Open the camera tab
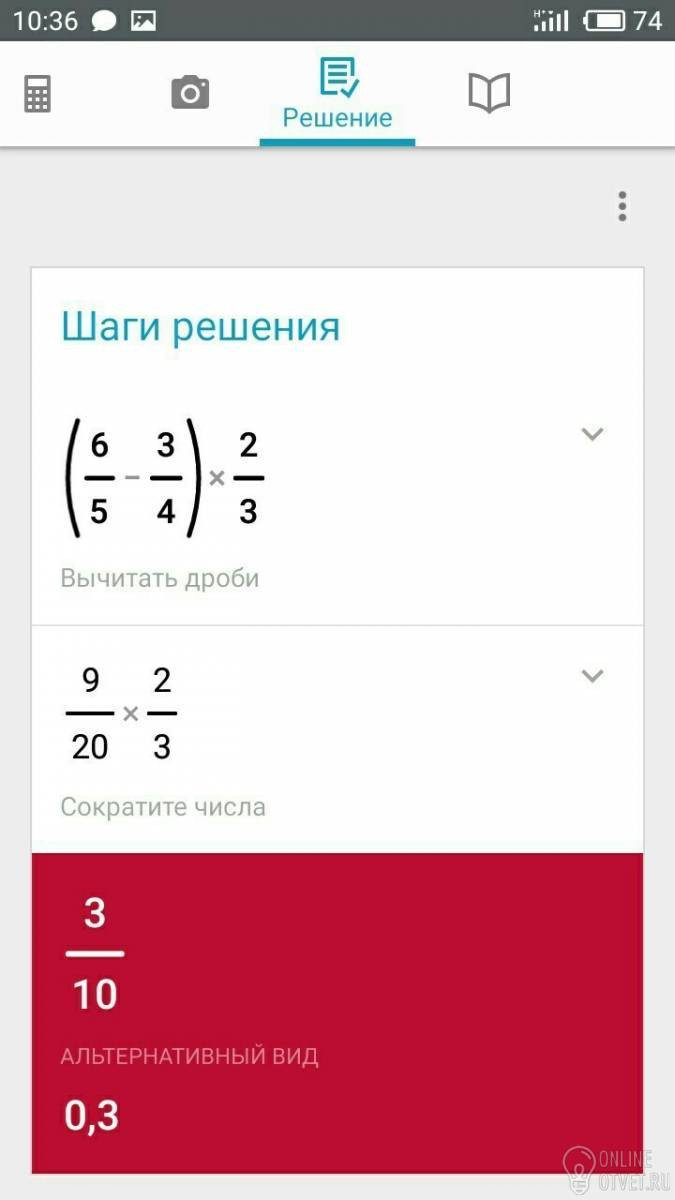This screenshot has width=675, height=1200. coord(190,93)
